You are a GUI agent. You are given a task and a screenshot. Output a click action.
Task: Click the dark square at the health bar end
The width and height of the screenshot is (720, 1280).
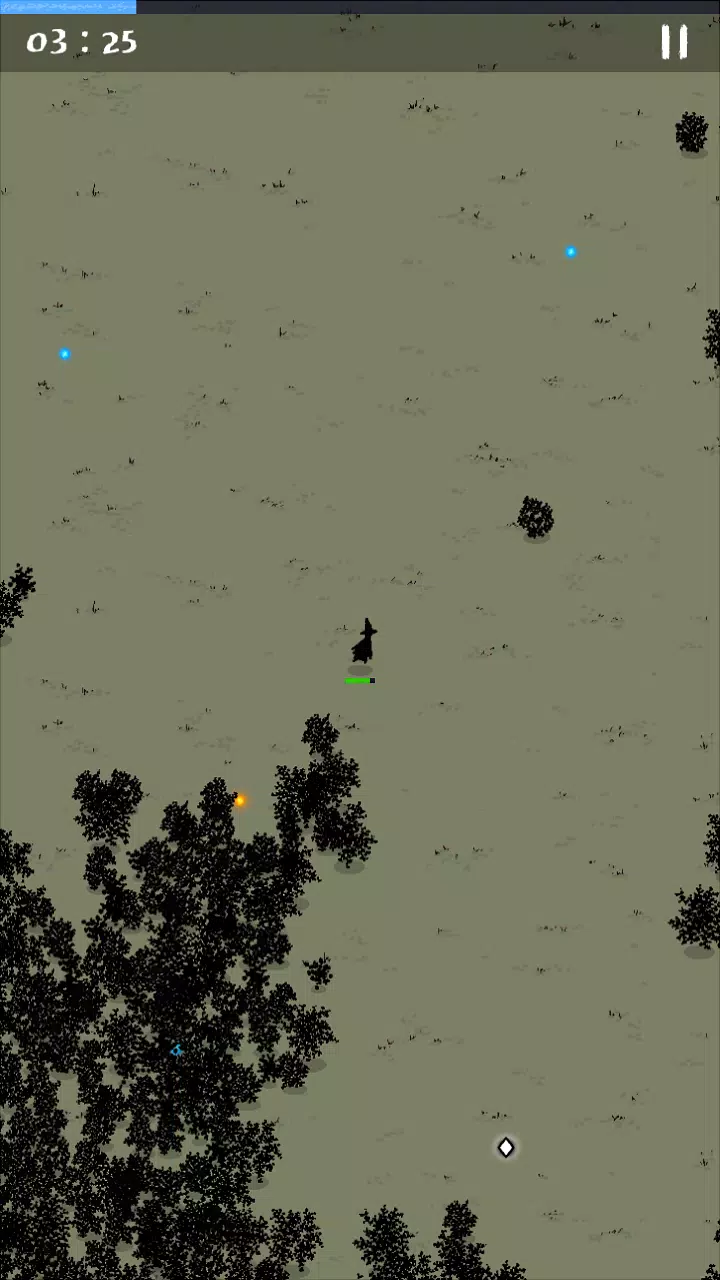(372, 680)
